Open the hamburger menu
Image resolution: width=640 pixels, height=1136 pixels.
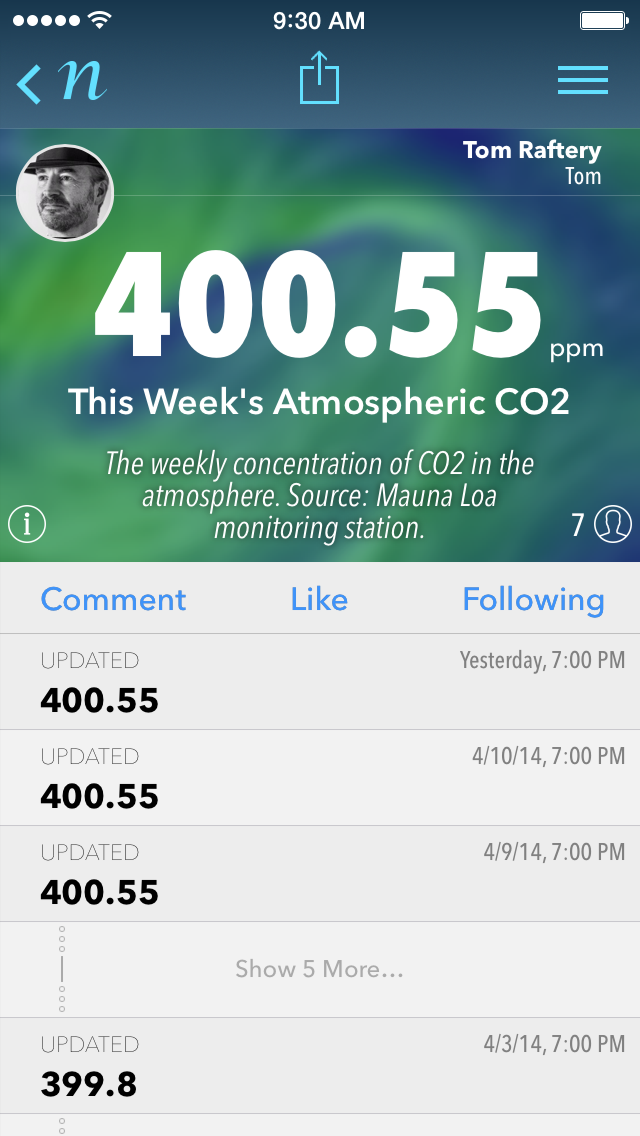(x=583, y=80)
